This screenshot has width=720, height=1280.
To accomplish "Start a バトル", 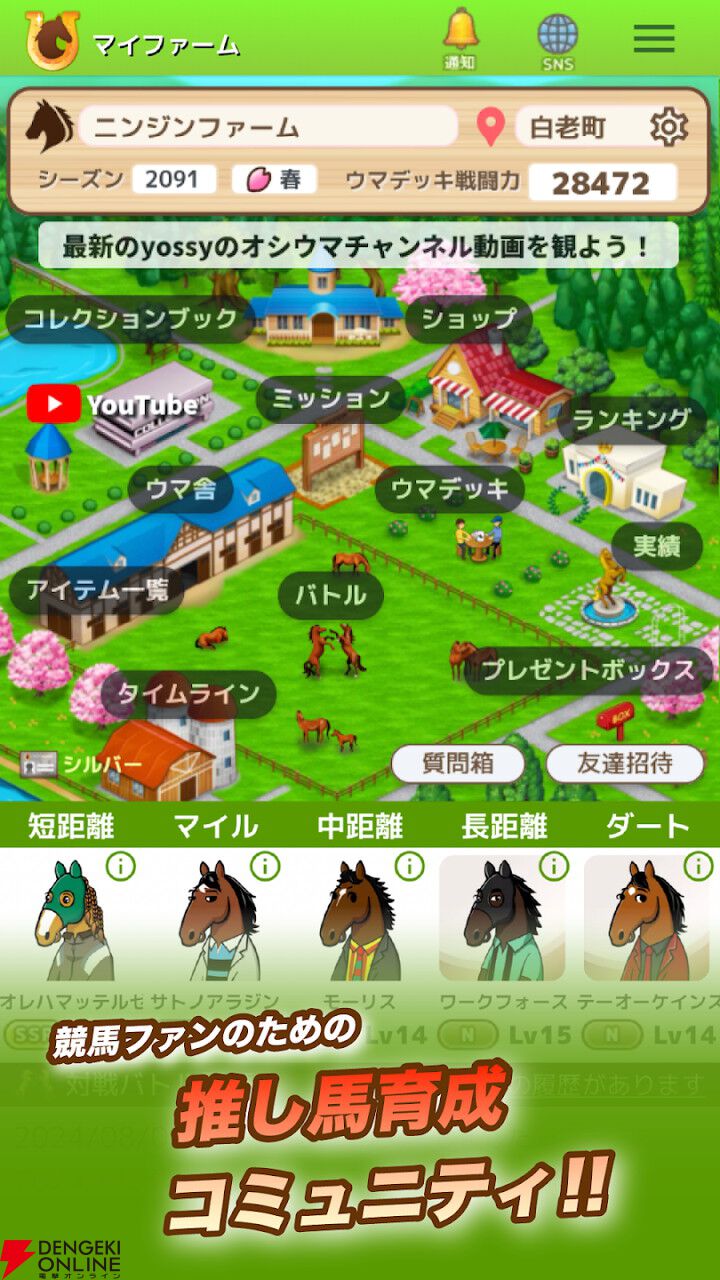I will pyautogui.click(x=330, y=595).
